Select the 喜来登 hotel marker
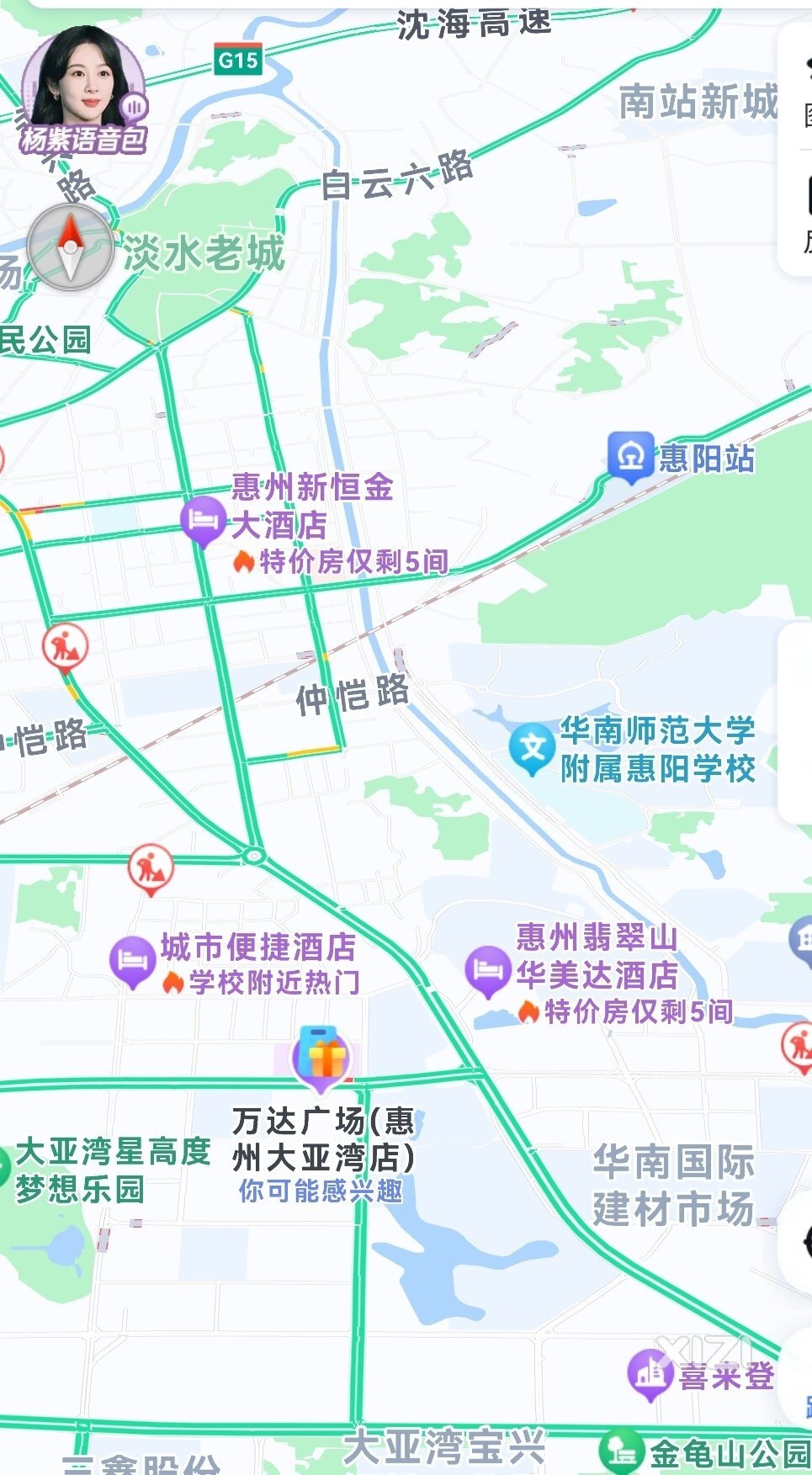The image size is (812, 1475). (649, 1372)
